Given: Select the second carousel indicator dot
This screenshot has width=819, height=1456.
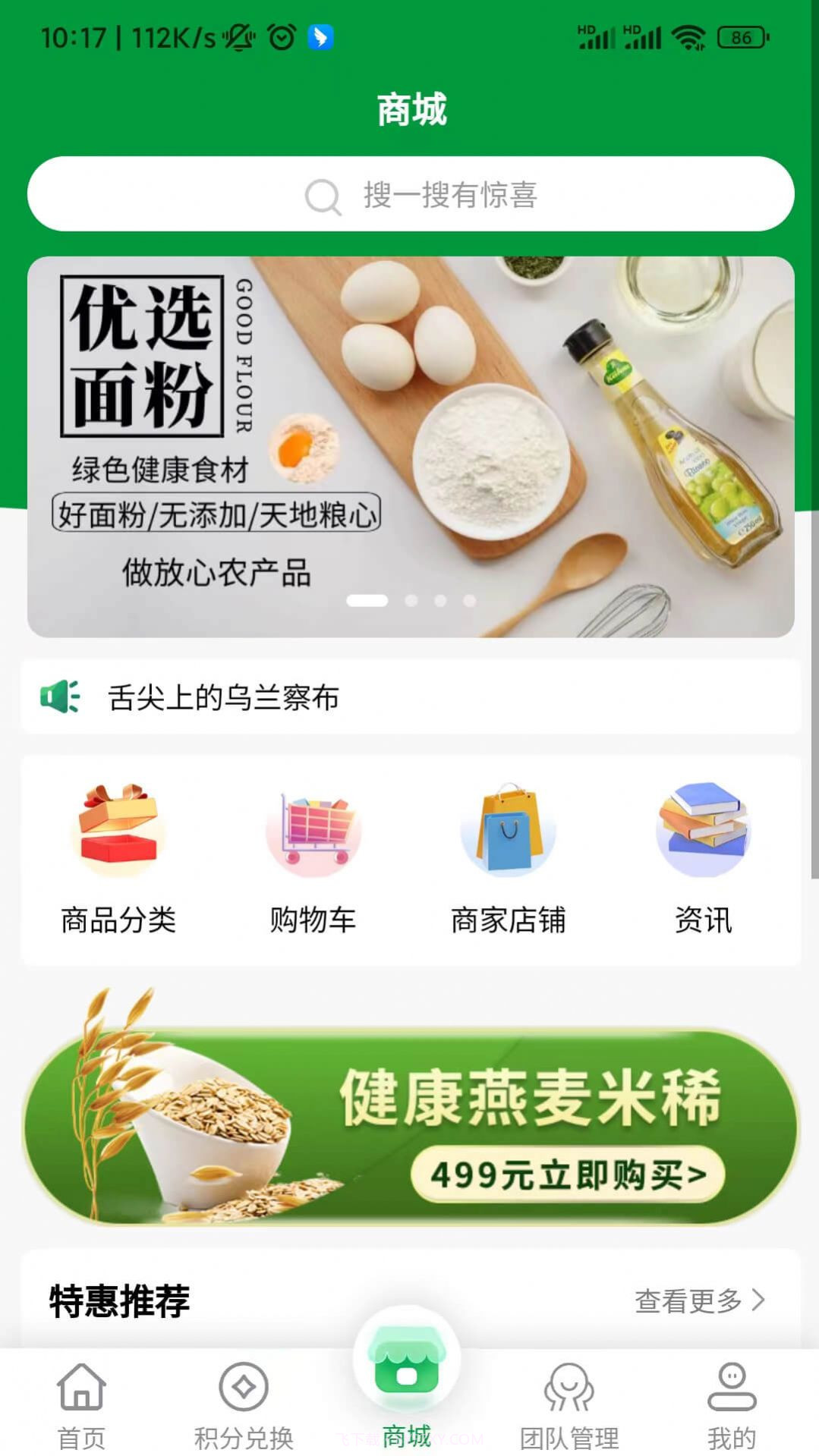Looking at the screenshot, I should click(x=412, y=599).
